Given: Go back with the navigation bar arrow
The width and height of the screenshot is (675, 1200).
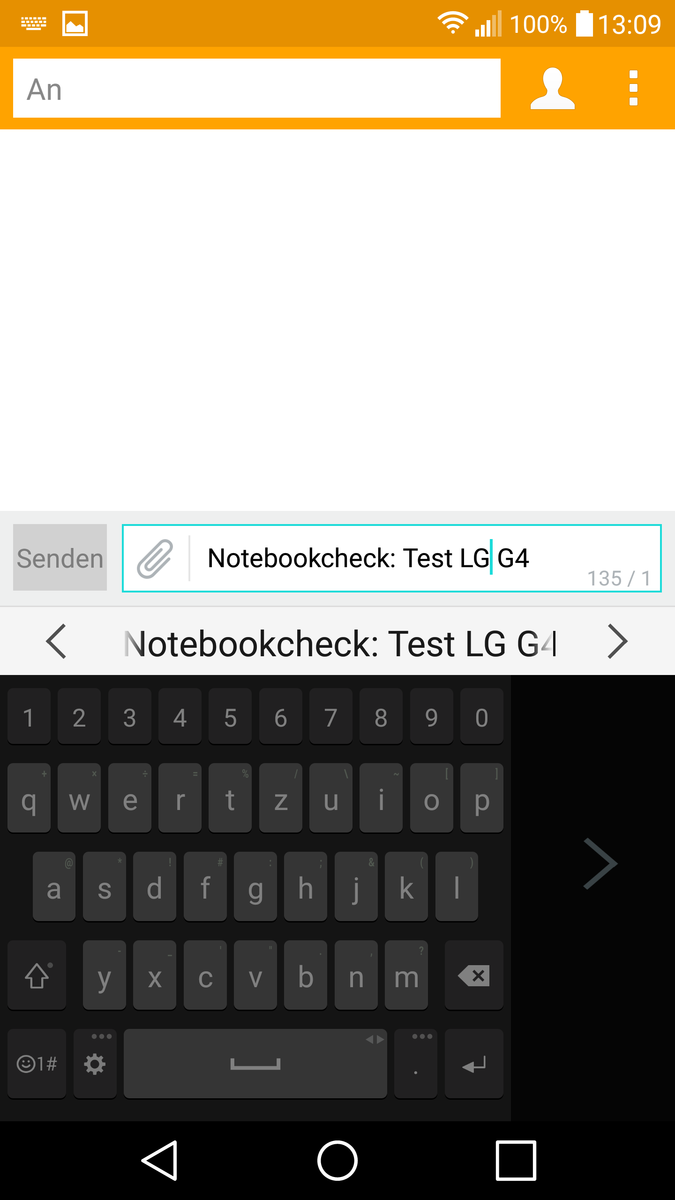Looking at the screenshot, I should 160,1160.
